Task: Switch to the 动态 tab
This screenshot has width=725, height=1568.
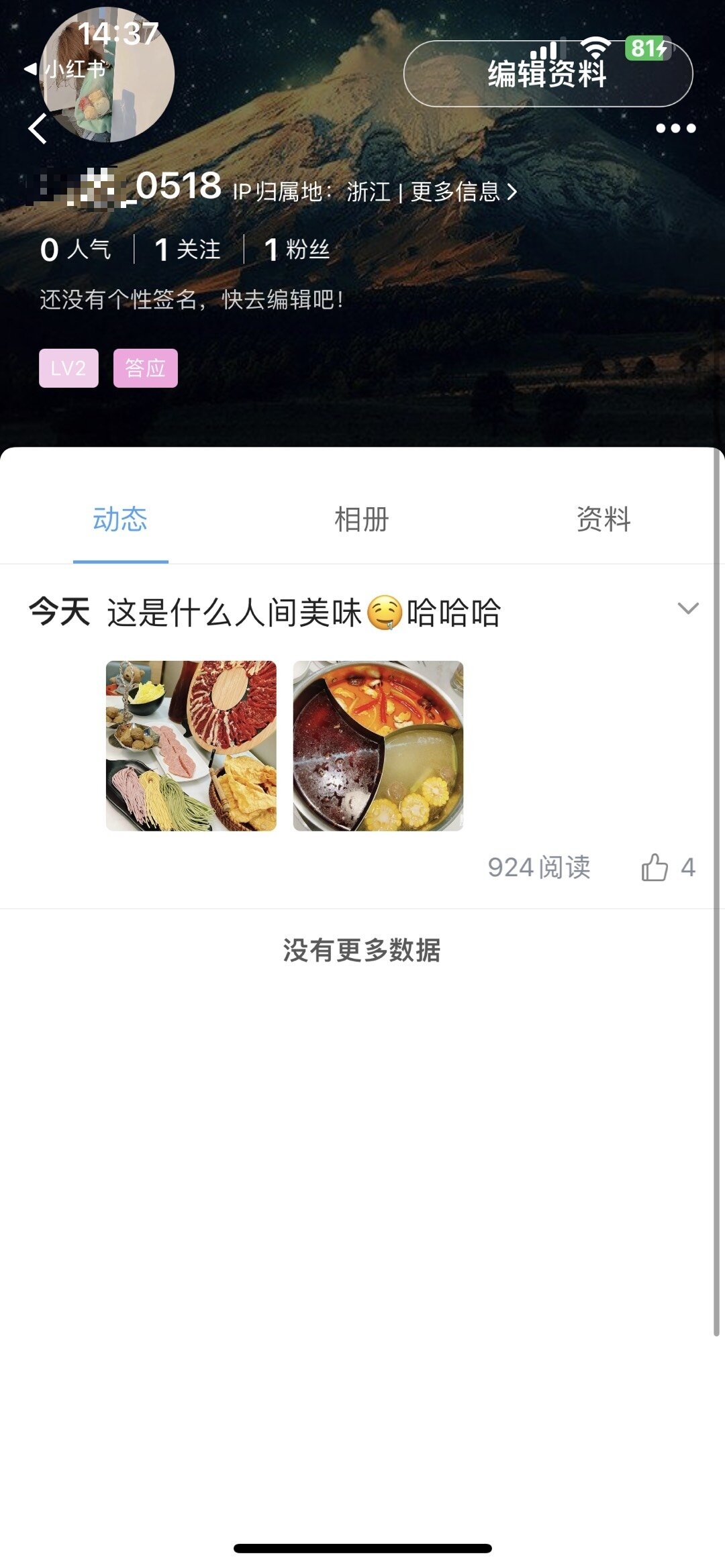Action: coord(120,519)
